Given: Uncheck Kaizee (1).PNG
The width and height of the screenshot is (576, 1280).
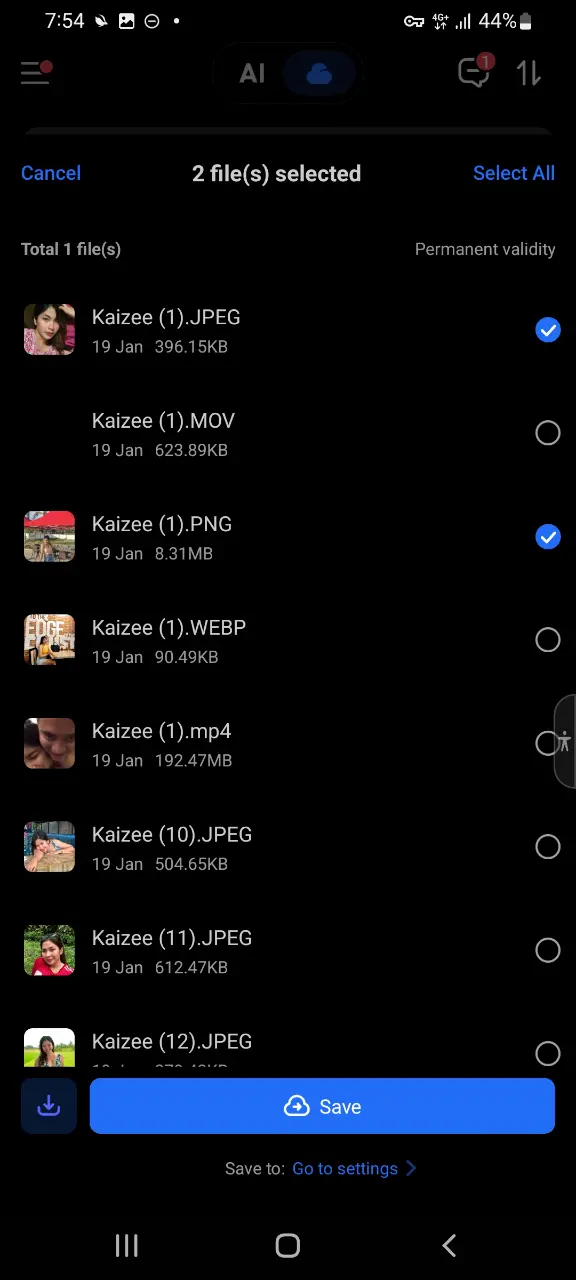Looking at the screenshot, I should pyautogui.click(x=548, y=537).
